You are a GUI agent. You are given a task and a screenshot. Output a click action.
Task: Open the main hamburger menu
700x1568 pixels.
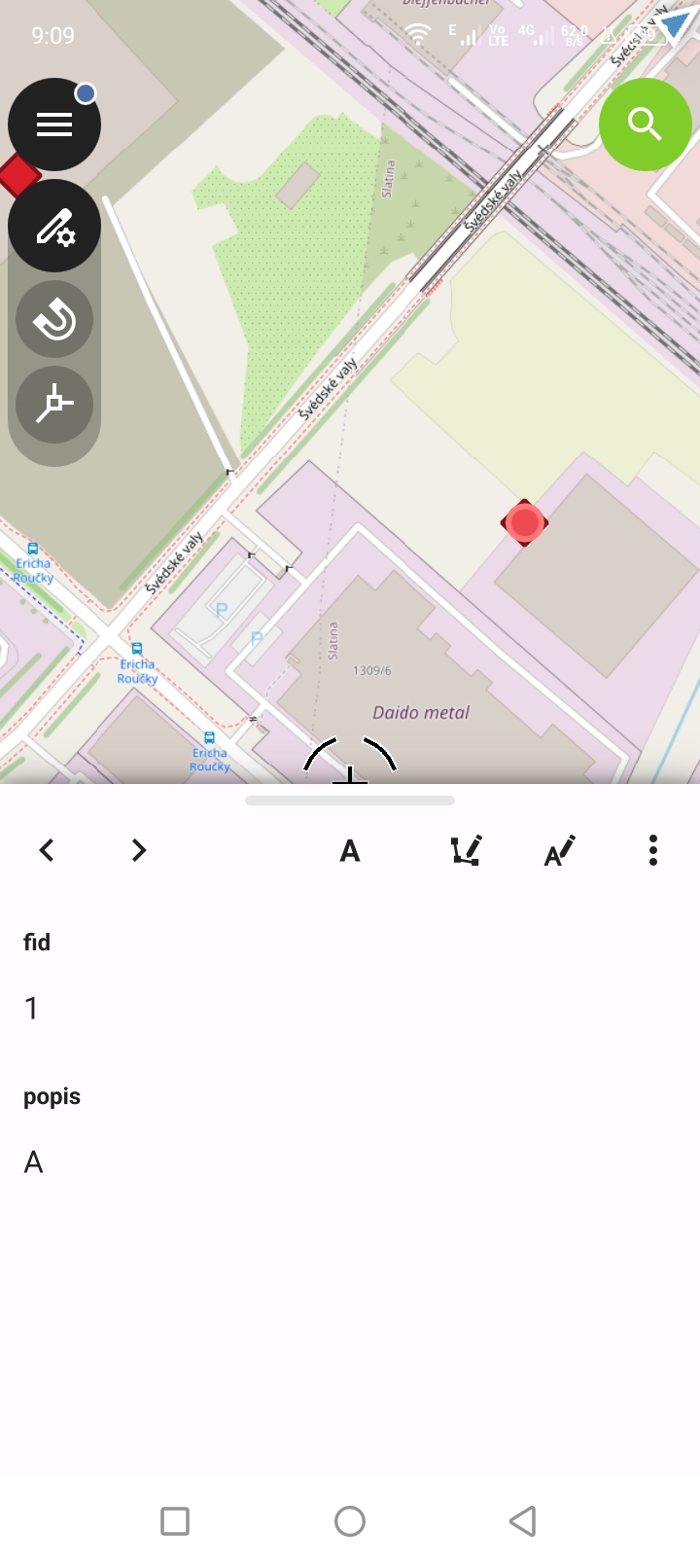(54, 125)
